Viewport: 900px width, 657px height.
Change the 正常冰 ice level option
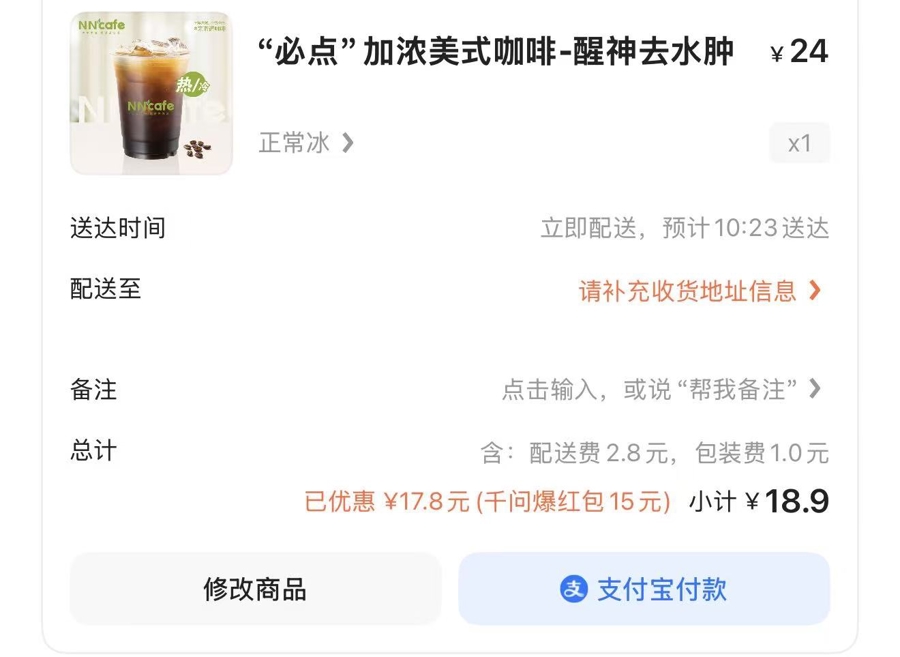[x=306, y=143]
